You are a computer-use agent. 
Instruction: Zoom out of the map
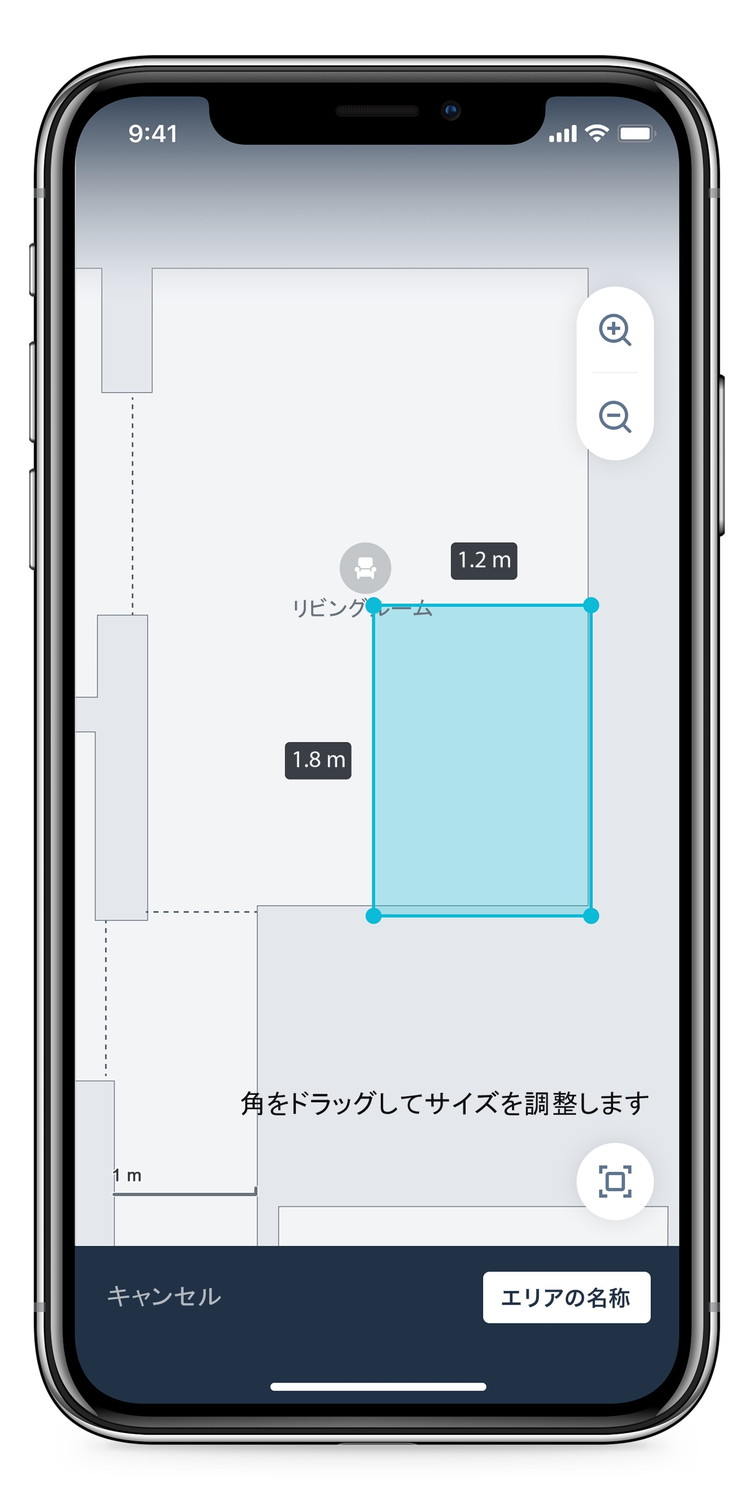tap(615, 416)
